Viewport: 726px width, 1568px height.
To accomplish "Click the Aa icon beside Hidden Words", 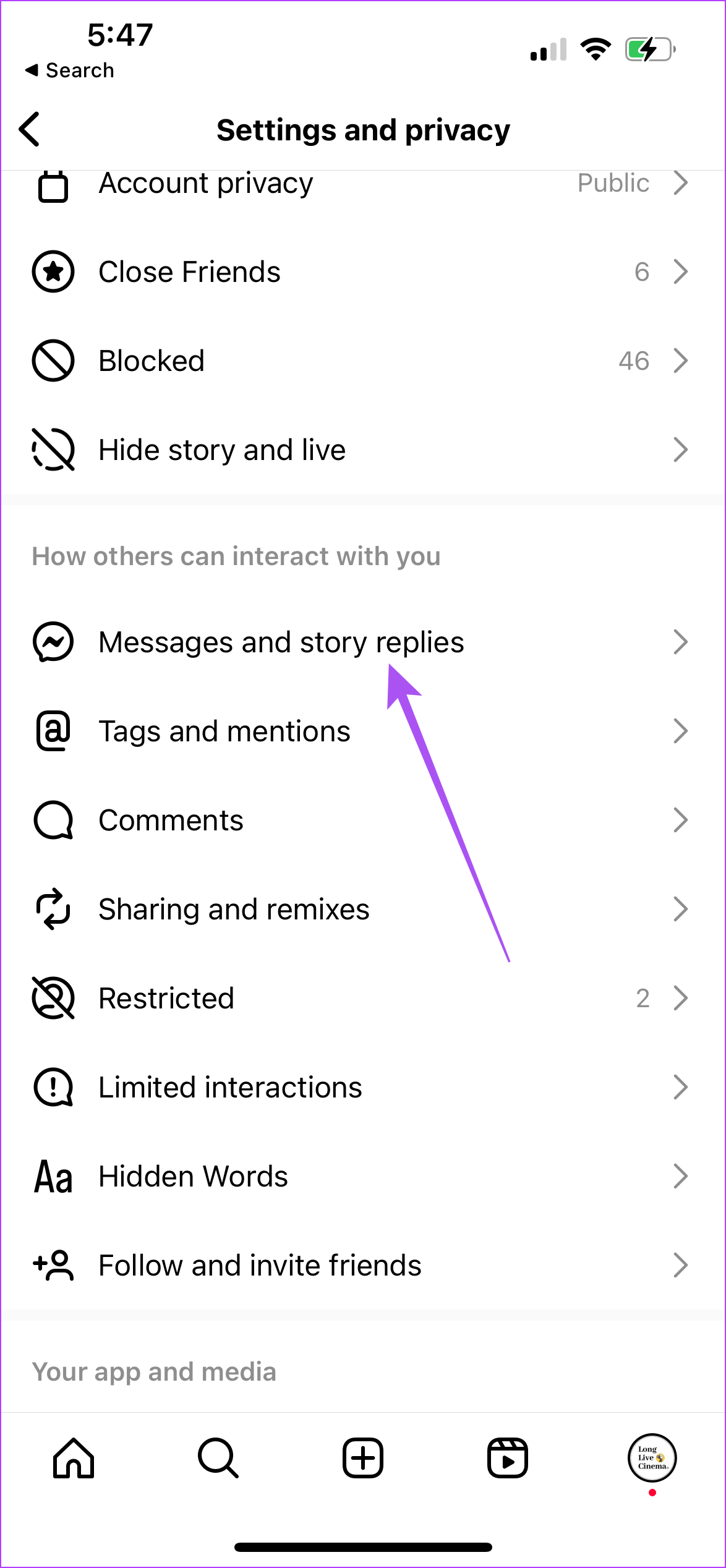I will click(53, 1176).
